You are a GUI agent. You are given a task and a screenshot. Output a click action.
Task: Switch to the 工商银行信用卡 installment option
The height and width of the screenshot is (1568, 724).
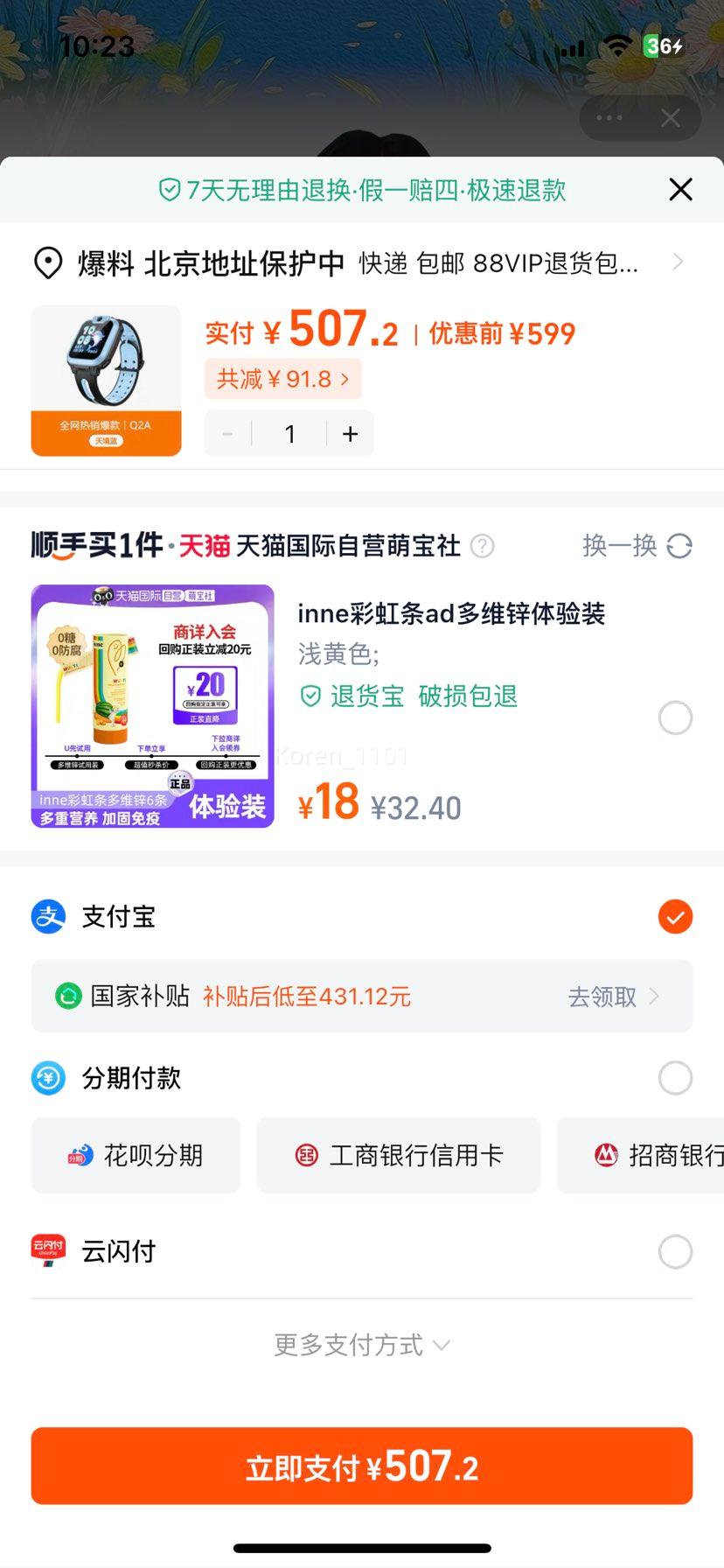398,1155
